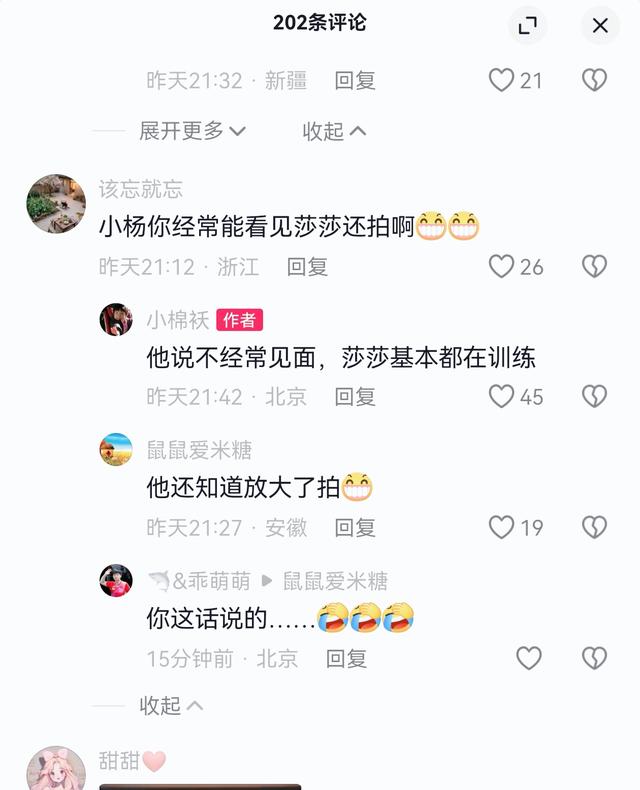Screen dimensions: 640x790
Task: Reply to 小棉袄's comment
Action: coord(354,397)
